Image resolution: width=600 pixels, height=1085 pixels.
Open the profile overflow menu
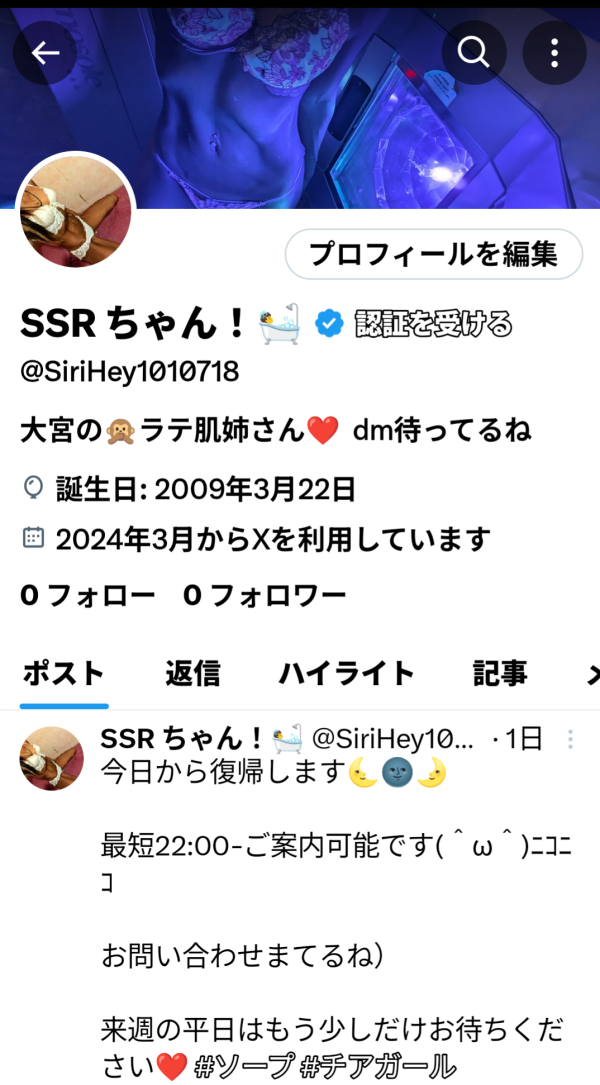coord(554,52)
